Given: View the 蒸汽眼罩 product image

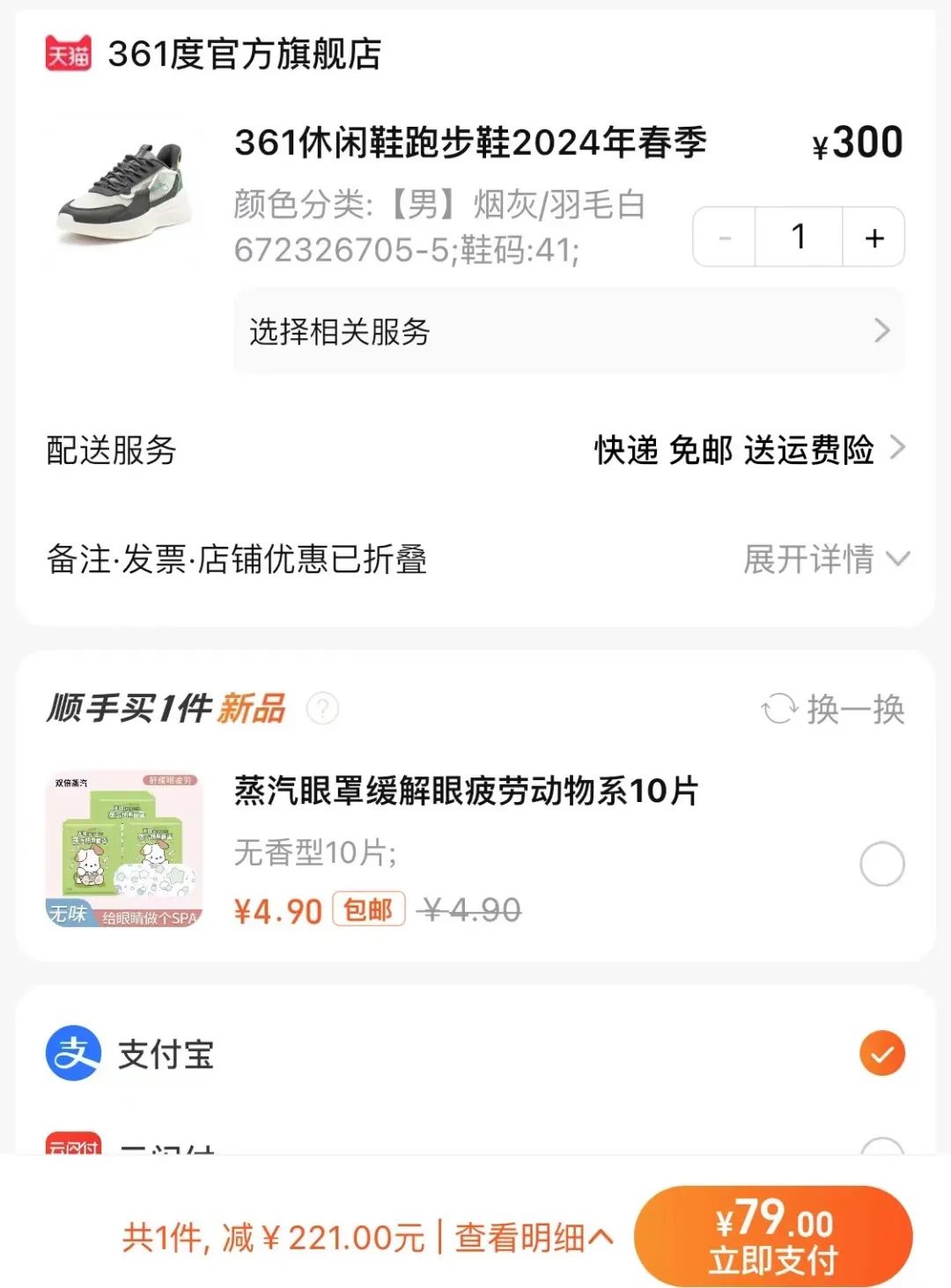Looking at the screenshot, I should click(123, 849).
